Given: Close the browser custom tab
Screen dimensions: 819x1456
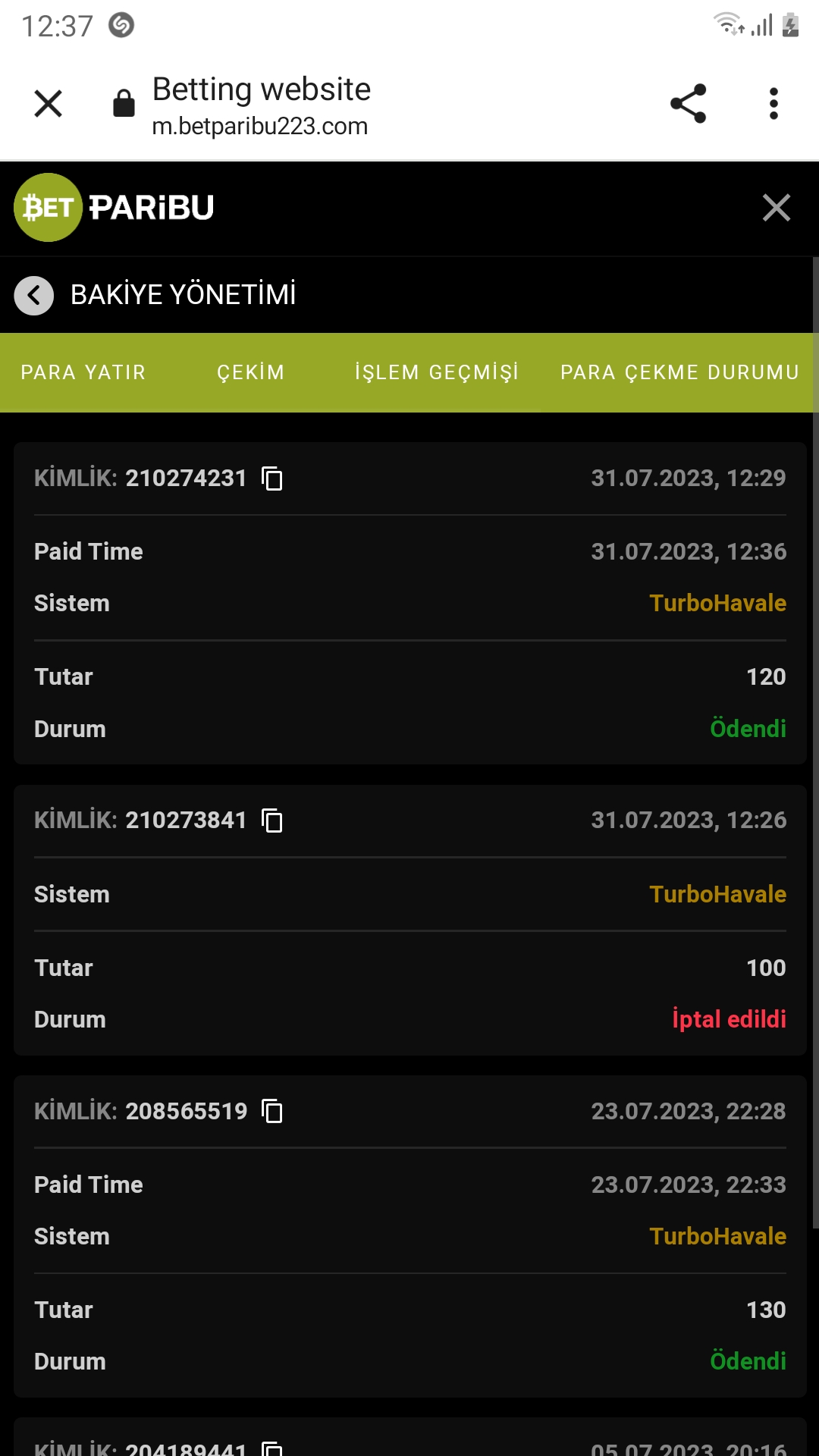Looking at the screenshot, I should (x=49, y=104).
